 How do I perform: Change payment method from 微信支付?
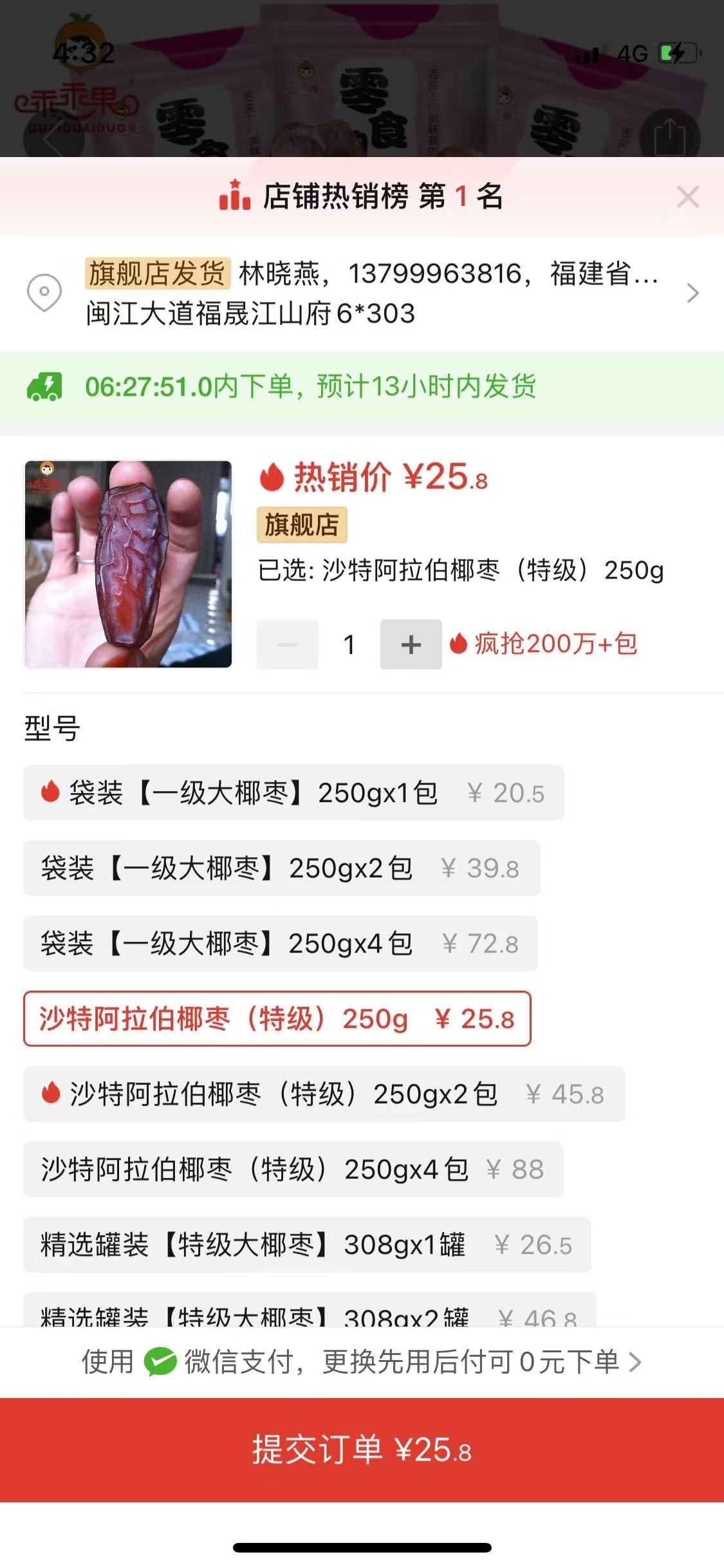tap(362, 1362)
